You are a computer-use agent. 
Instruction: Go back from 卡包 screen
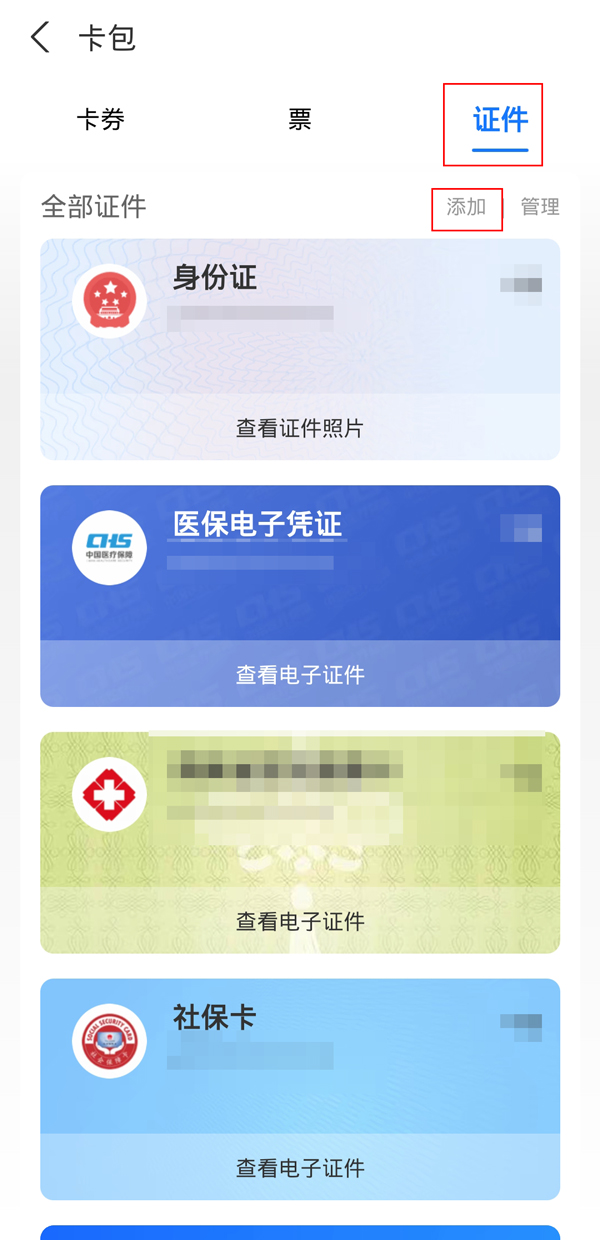40,38
